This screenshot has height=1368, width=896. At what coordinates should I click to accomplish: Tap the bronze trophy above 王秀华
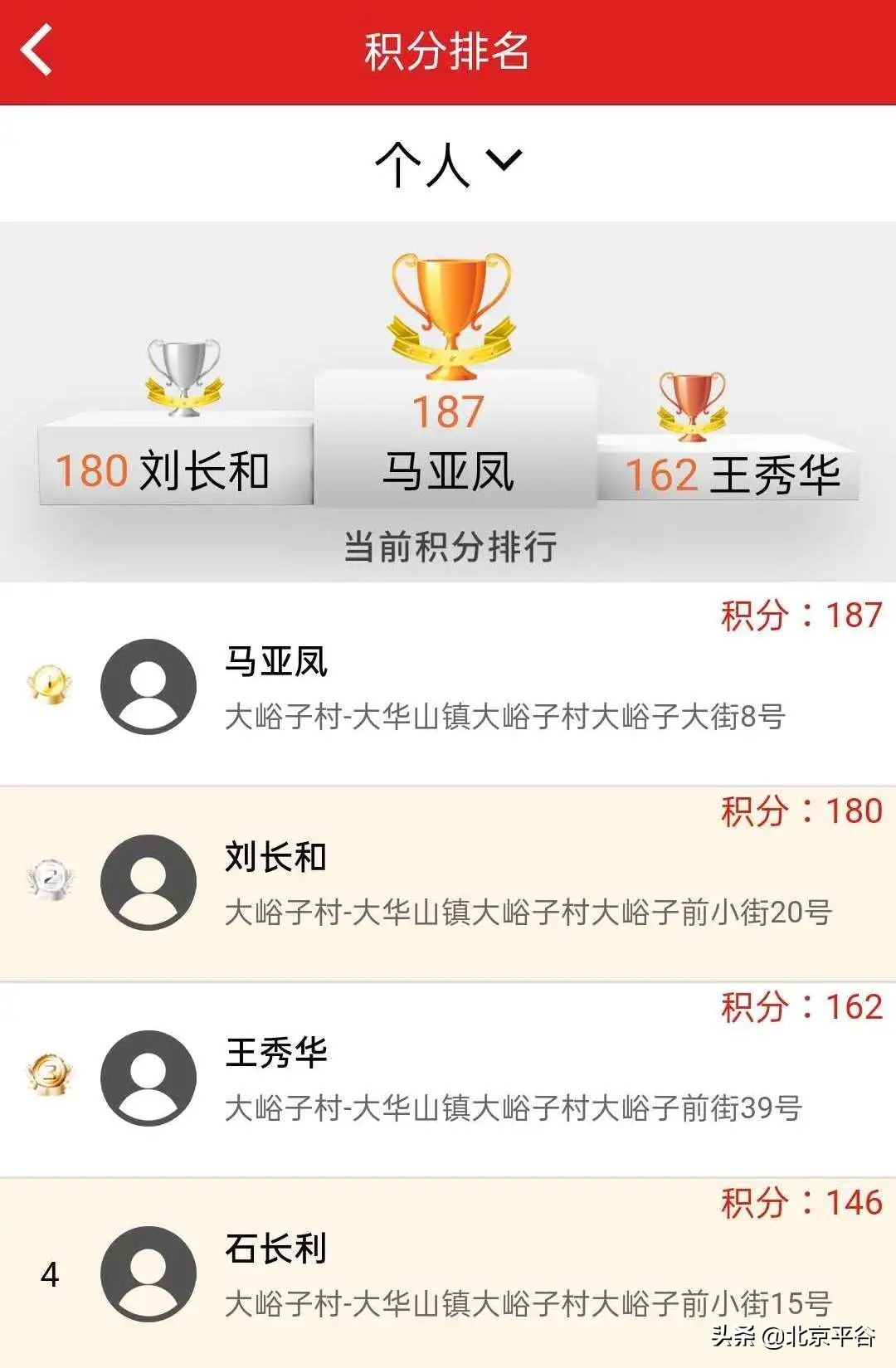point(693,404)
